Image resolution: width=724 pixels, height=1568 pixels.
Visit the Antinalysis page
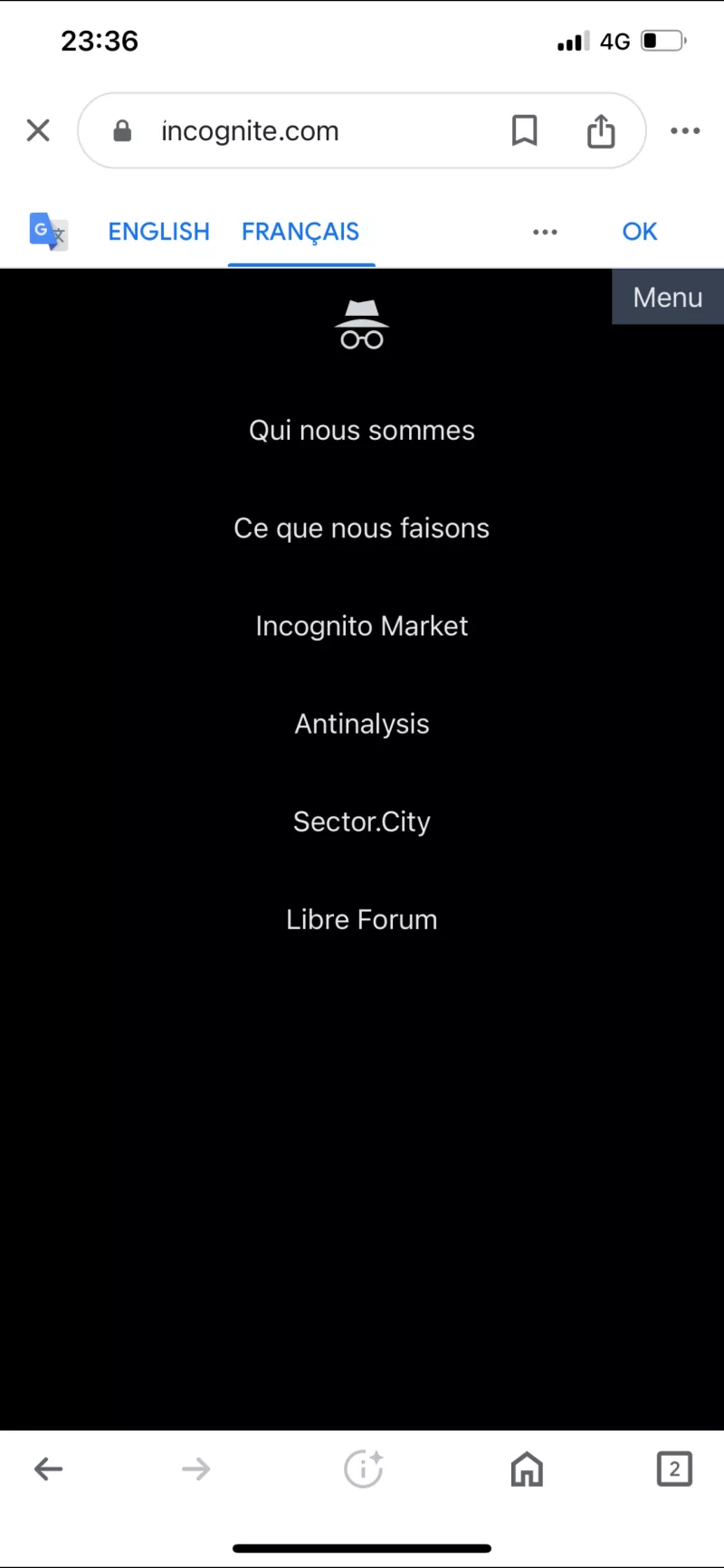pyautogui.click(x=362, y=724)
